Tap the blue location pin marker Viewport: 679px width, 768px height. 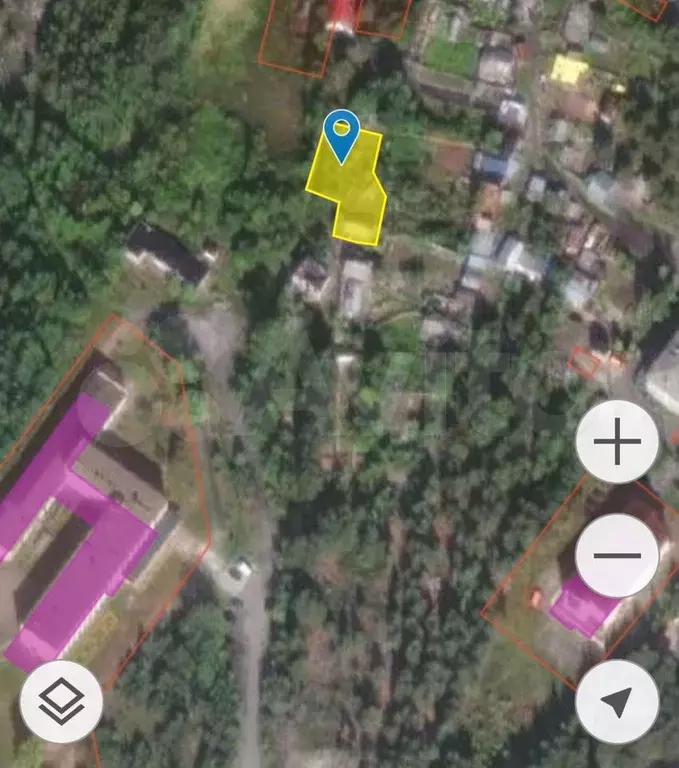point(342,134)
